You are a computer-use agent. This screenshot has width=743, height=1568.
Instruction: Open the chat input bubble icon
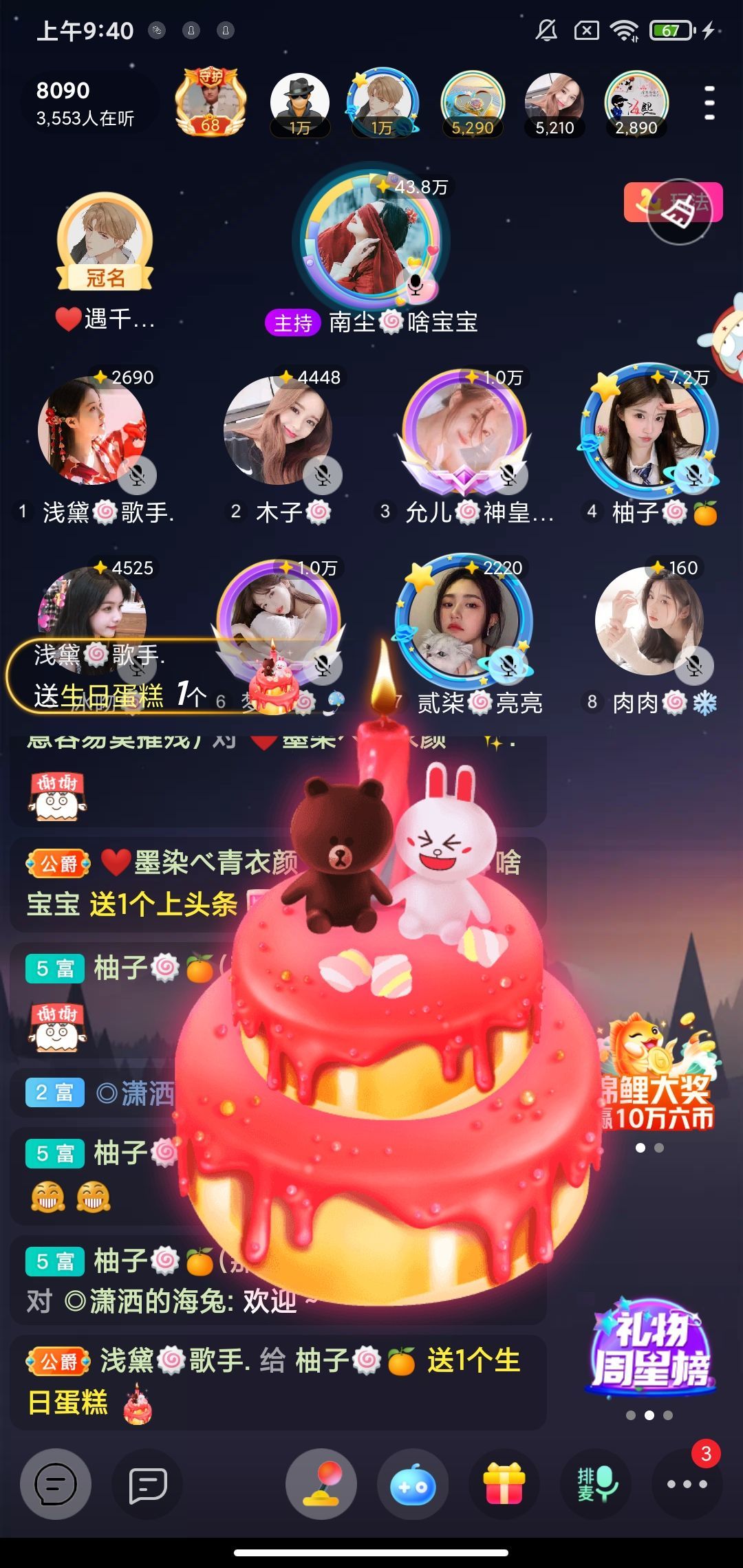point(56,1484)
